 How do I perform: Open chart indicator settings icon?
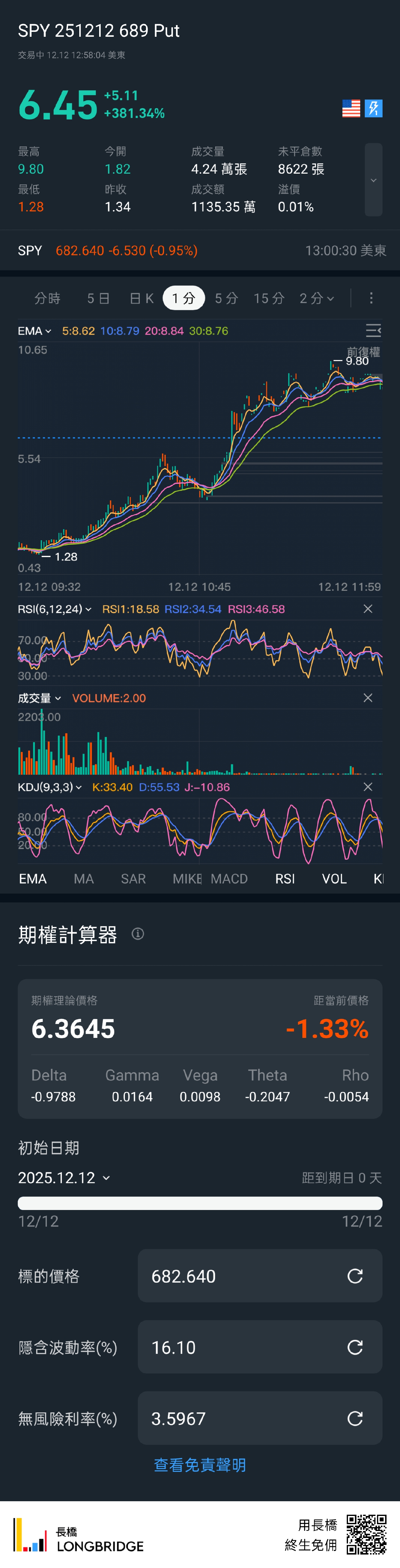[x=373, y=330]
